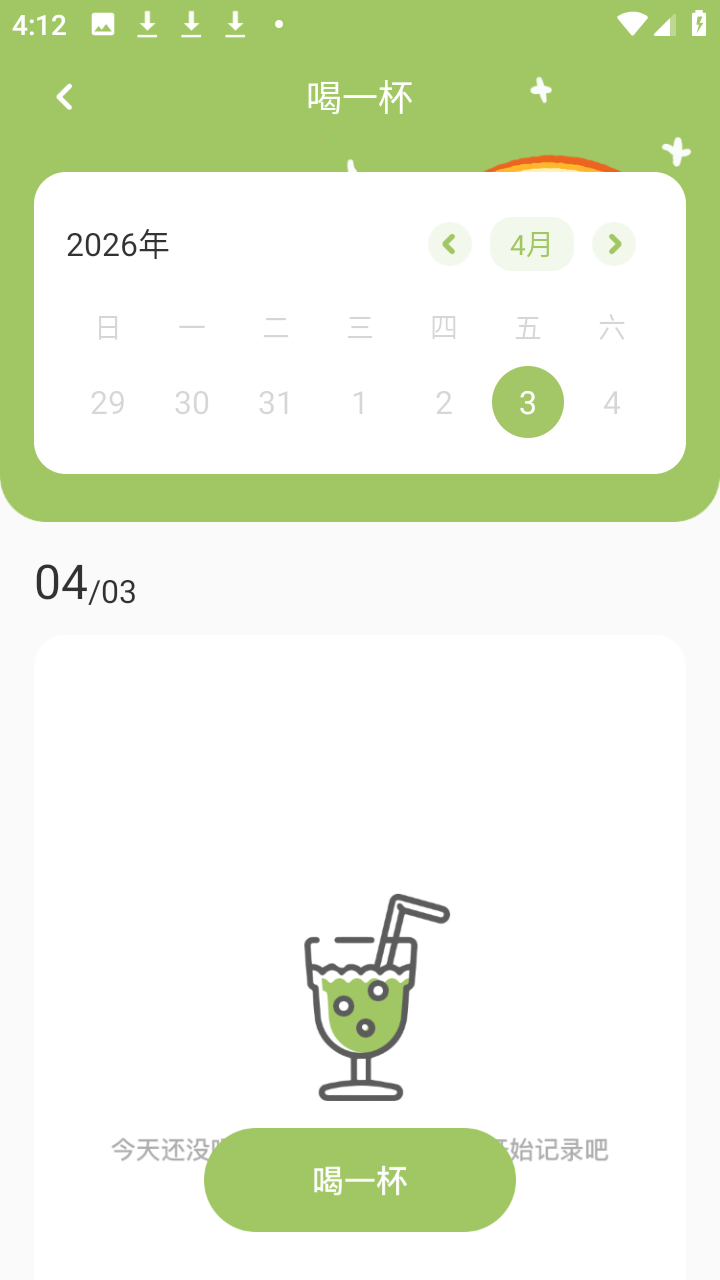The image size is (720, 1280).
Task: Go to the next month
Action: (x=614, y=244)
